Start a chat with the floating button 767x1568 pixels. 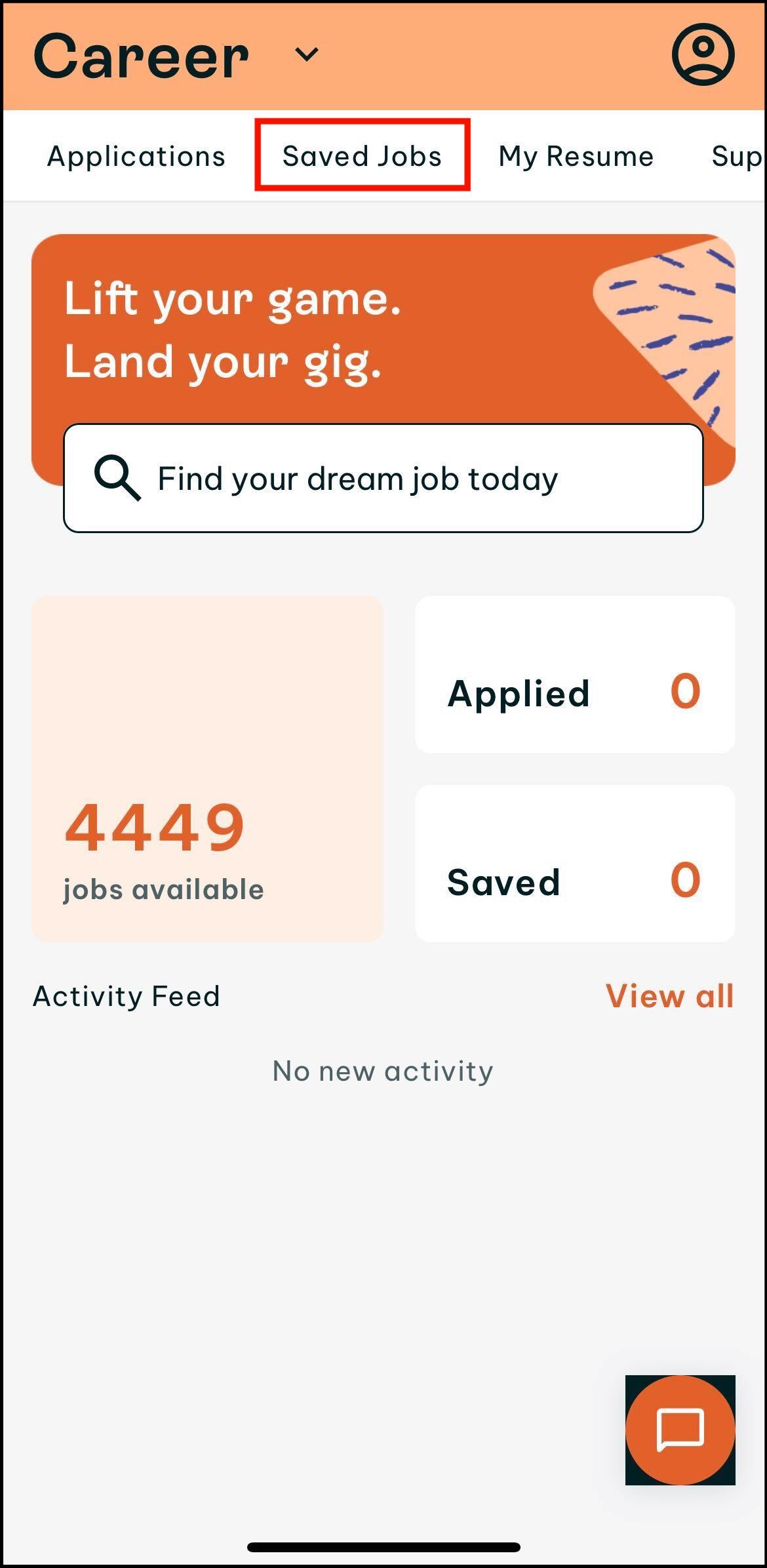(680, 1430)
